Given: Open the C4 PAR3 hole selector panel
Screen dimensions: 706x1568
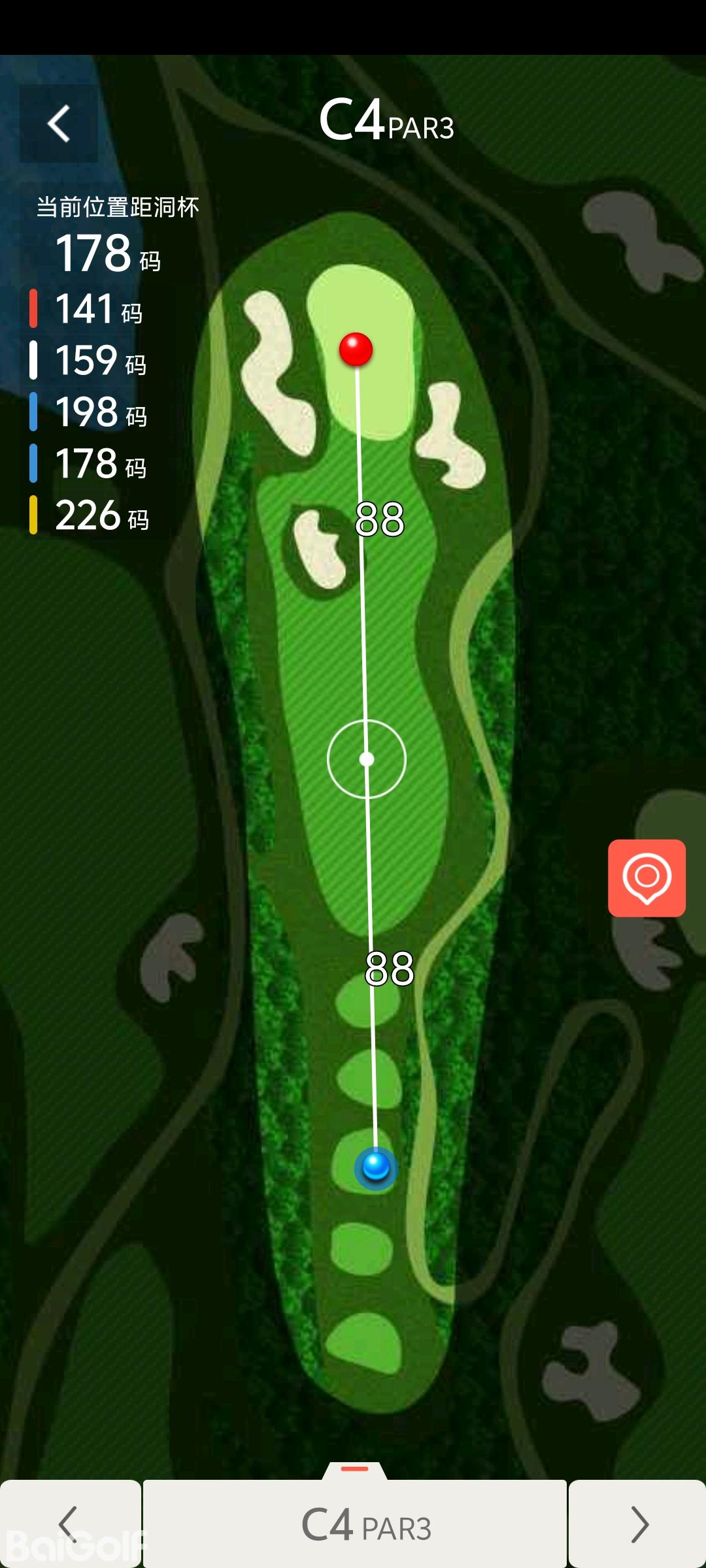Looking at the screenshot, I should click(355, 1524).
